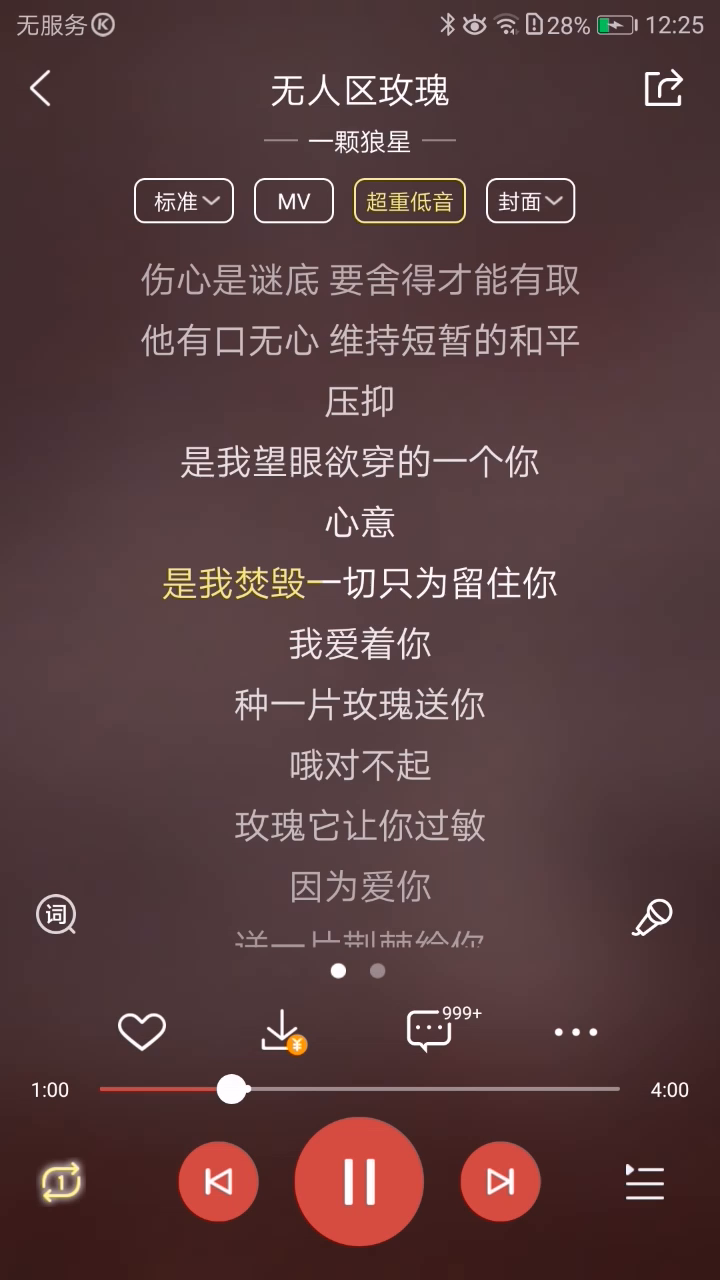Change the single-repeat play mode
This screenshot has width=720, height=1280.
click(61, 1182)
